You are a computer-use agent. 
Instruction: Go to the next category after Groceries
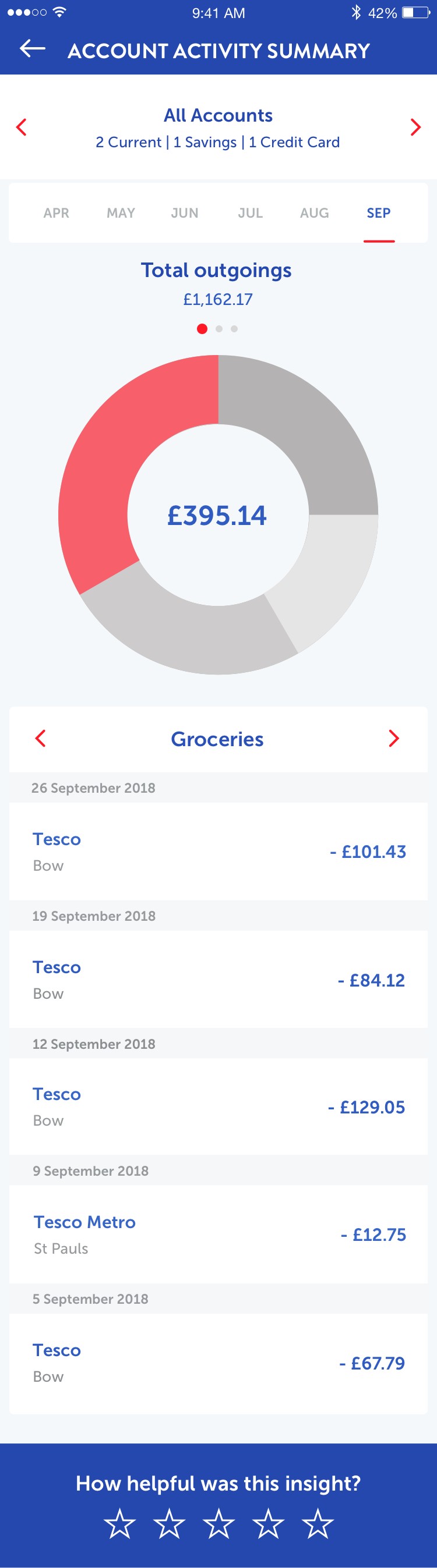coord(394,739)
